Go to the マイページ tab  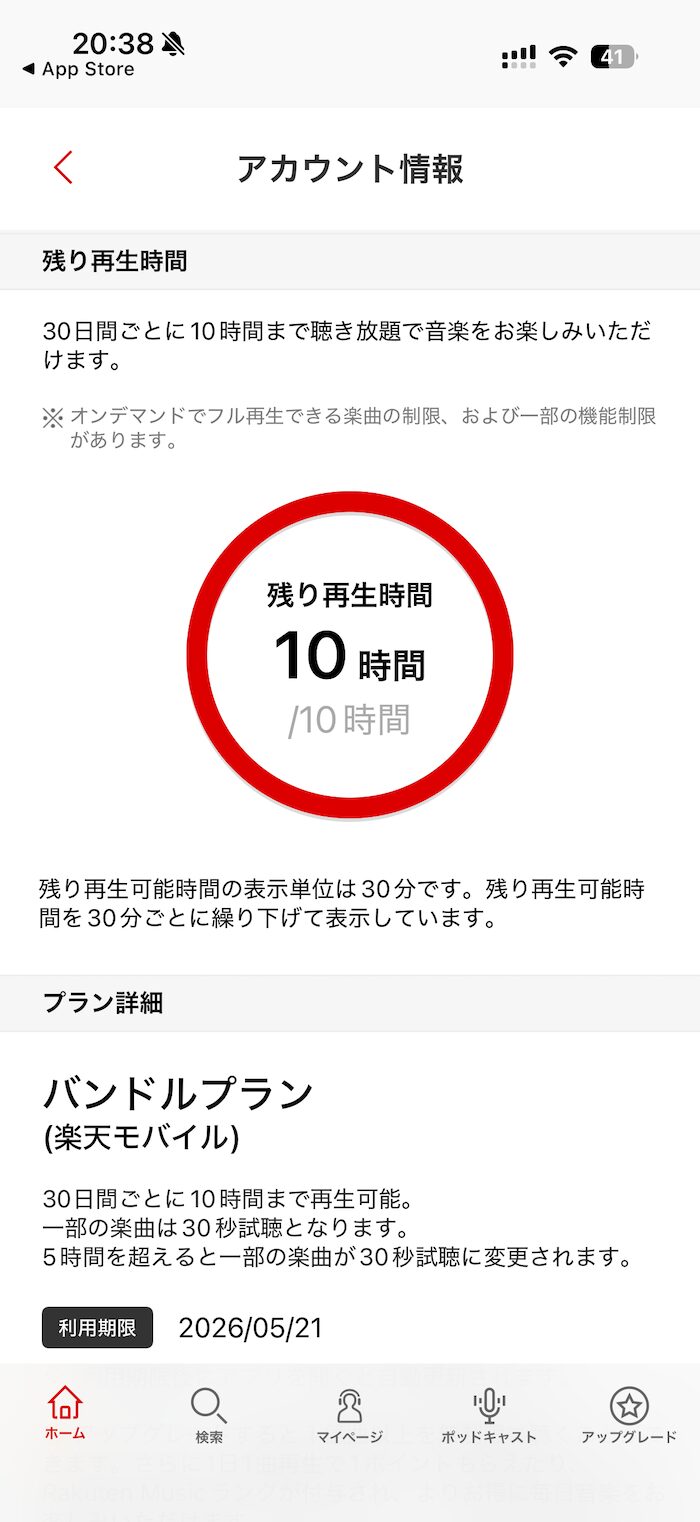[349, 1414]
